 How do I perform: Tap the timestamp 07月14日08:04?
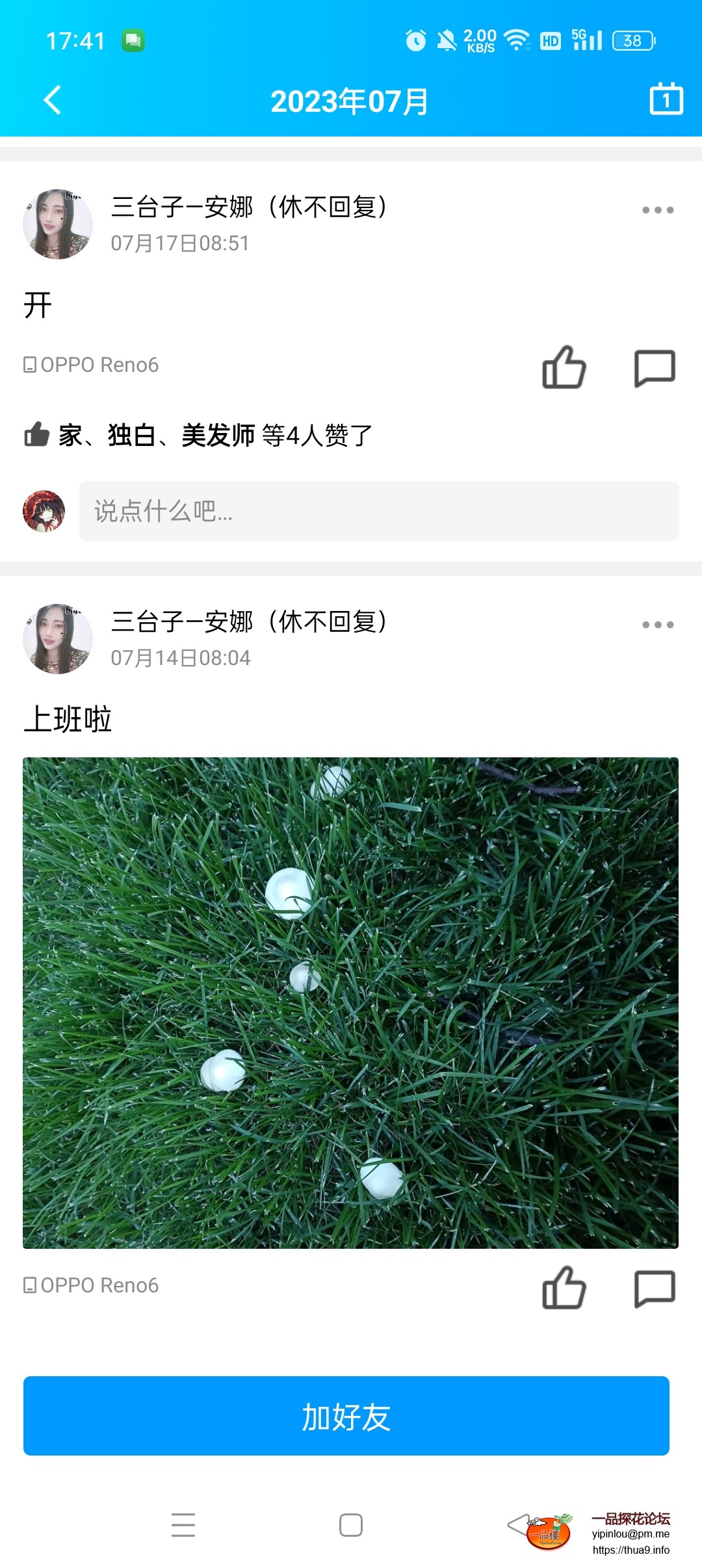tap(180, 657)
